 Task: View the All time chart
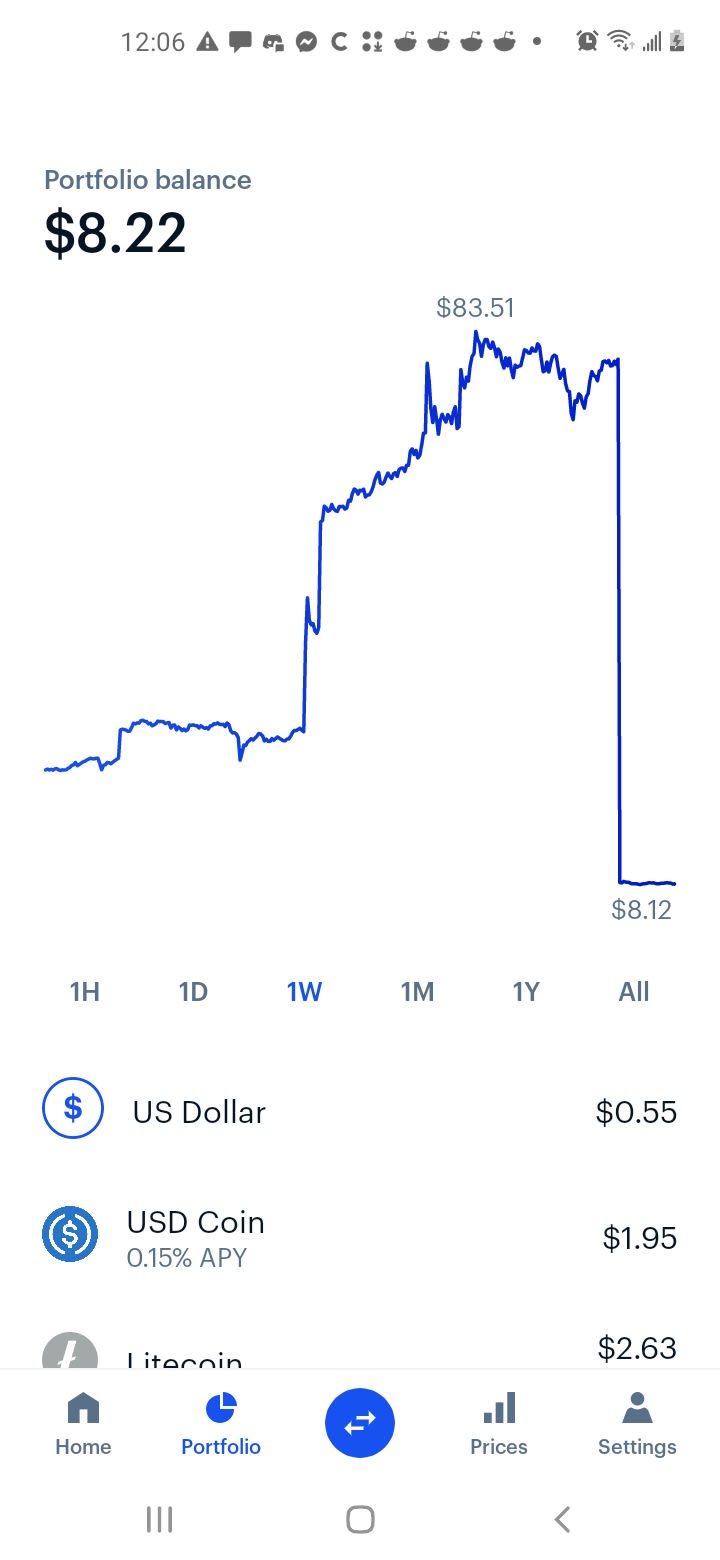[634, 992]
